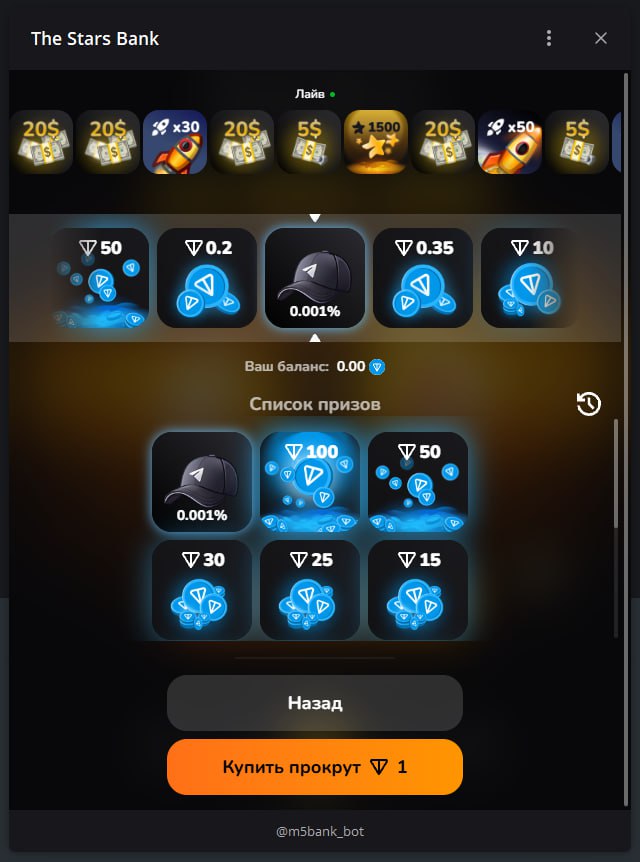The image size is (640, 862).
Task: Tap Купить прокрут for 1 TON
Action: [x=315, y=767]
